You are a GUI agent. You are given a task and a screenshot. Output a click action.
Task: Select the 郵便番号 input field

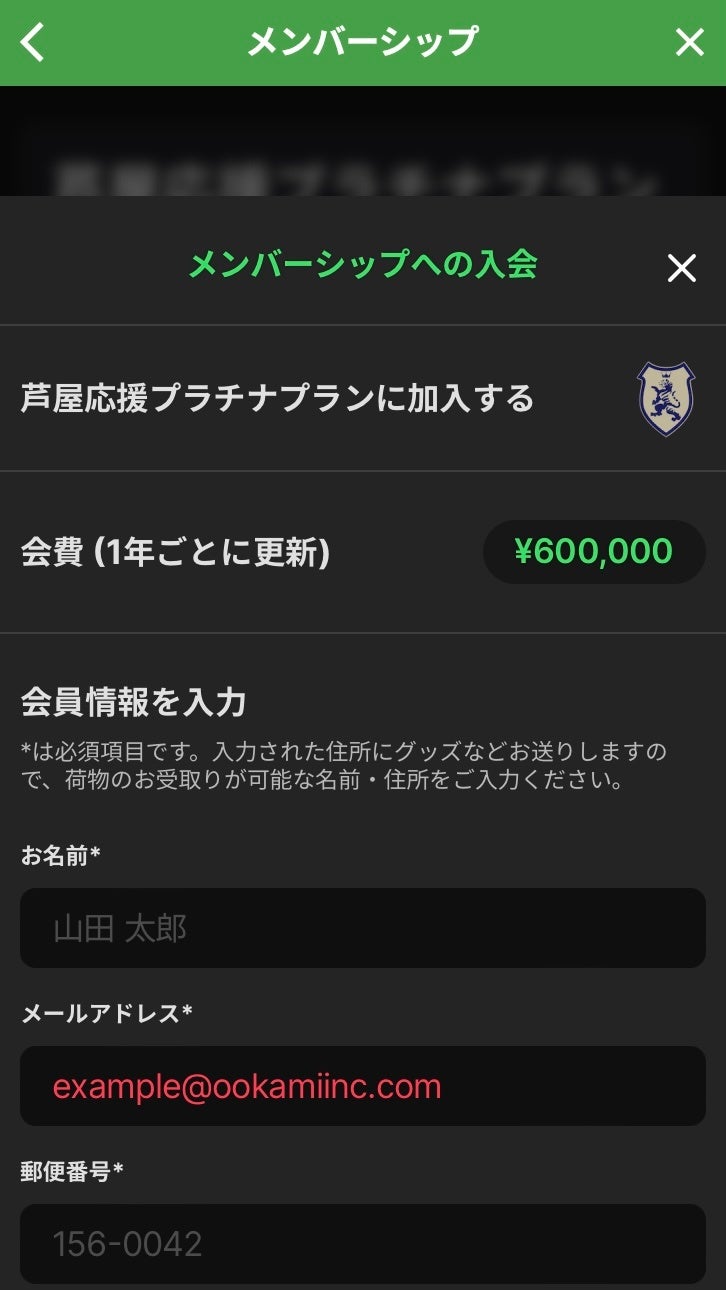[x=363, y=1243]
